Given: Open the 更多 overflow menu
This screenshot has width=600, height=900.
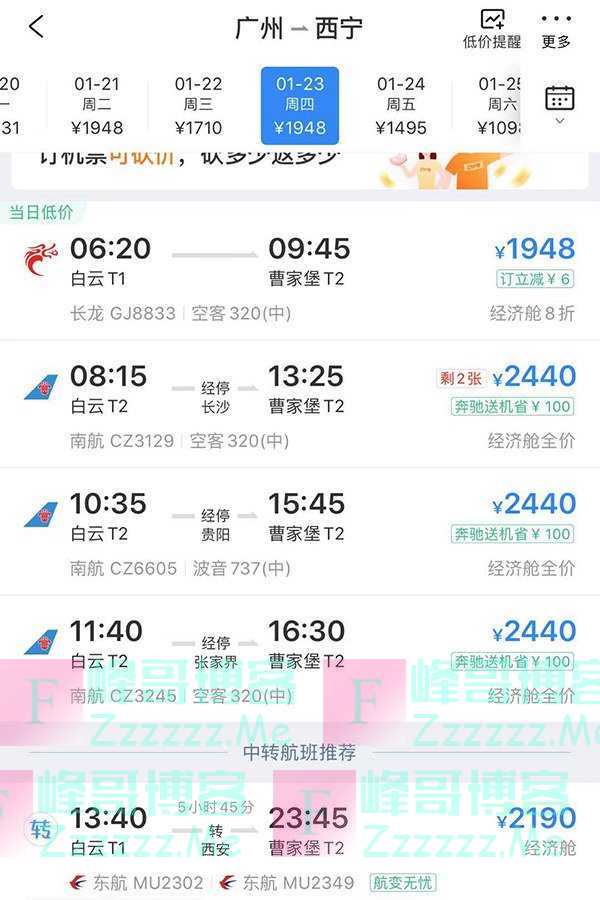Looking at the screenshot, I should coord(556,29).
